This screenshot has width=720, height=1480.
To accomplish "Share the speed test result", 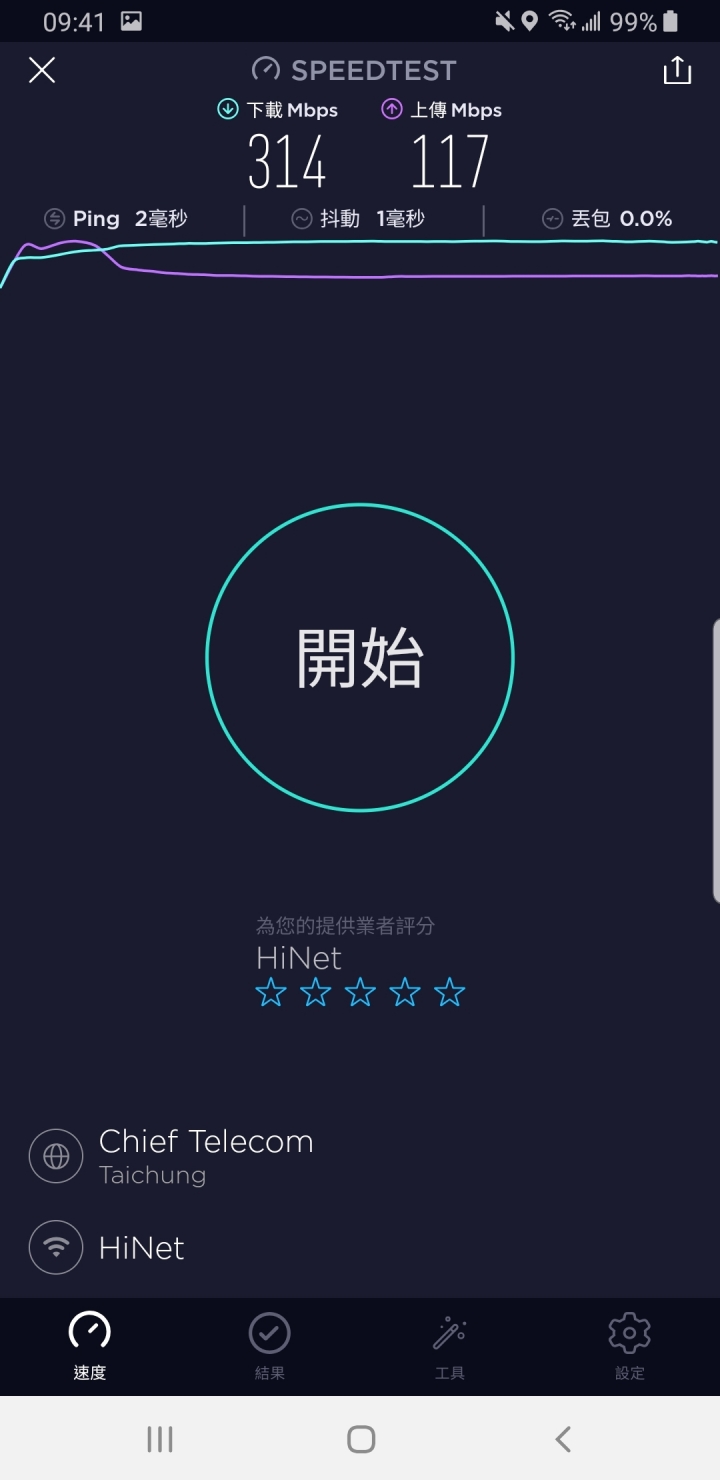I will [677, 70].
